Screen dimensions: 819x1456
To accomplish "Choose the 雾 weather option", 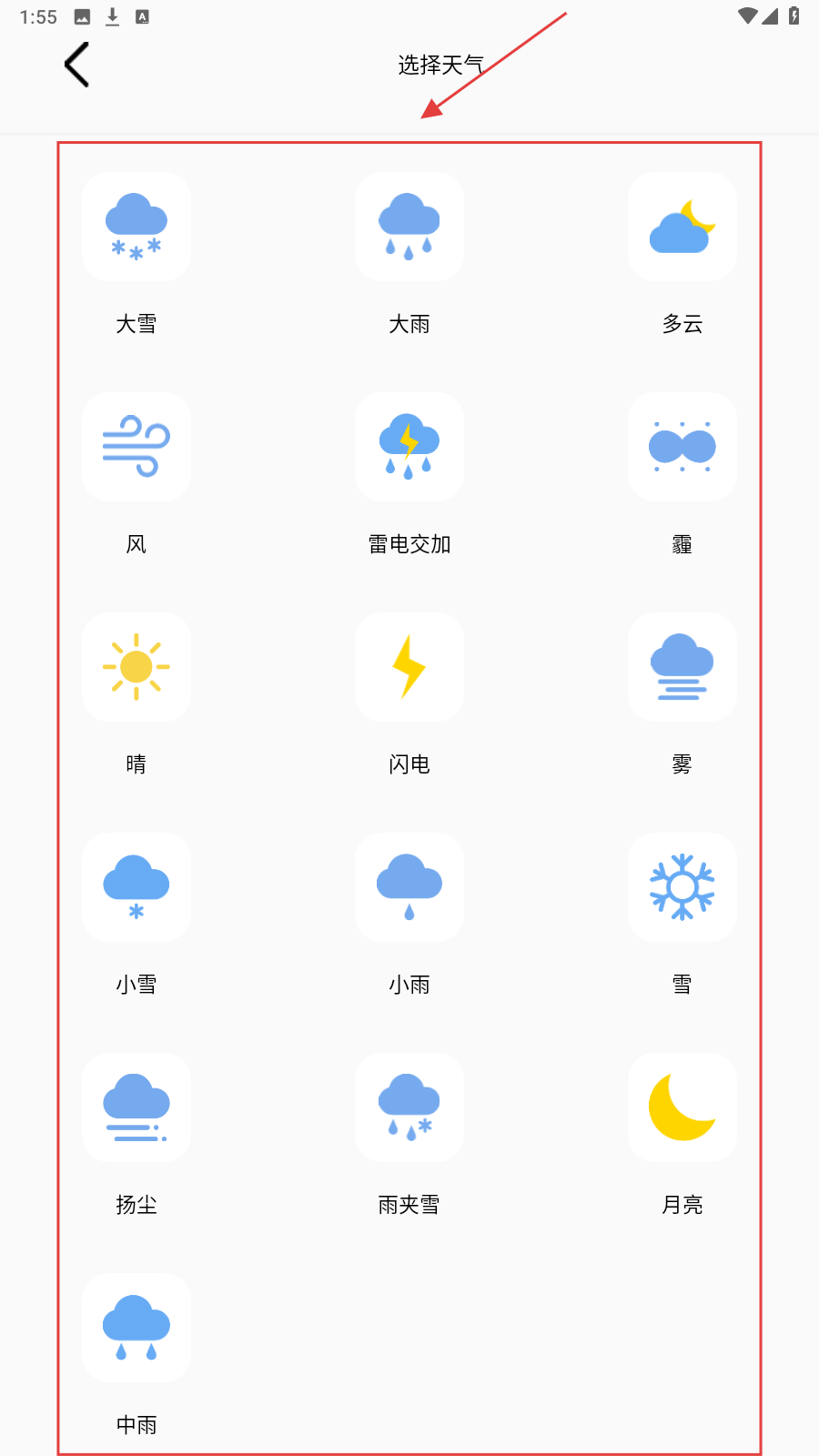I will (682, 667).
